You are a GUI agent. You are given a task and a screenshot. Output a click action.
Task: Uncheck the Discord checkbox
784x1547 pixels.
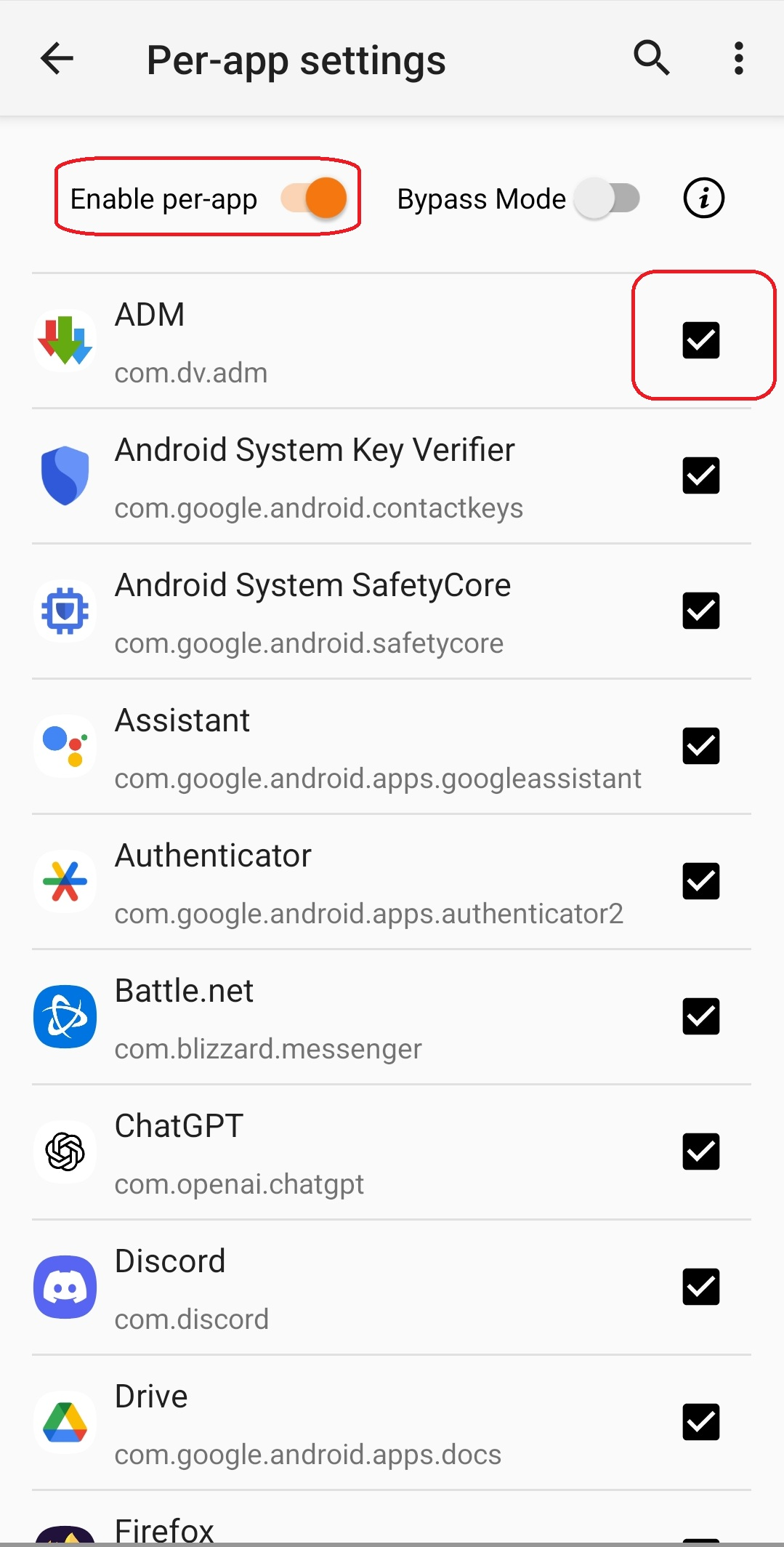[x=700, y=1287]
